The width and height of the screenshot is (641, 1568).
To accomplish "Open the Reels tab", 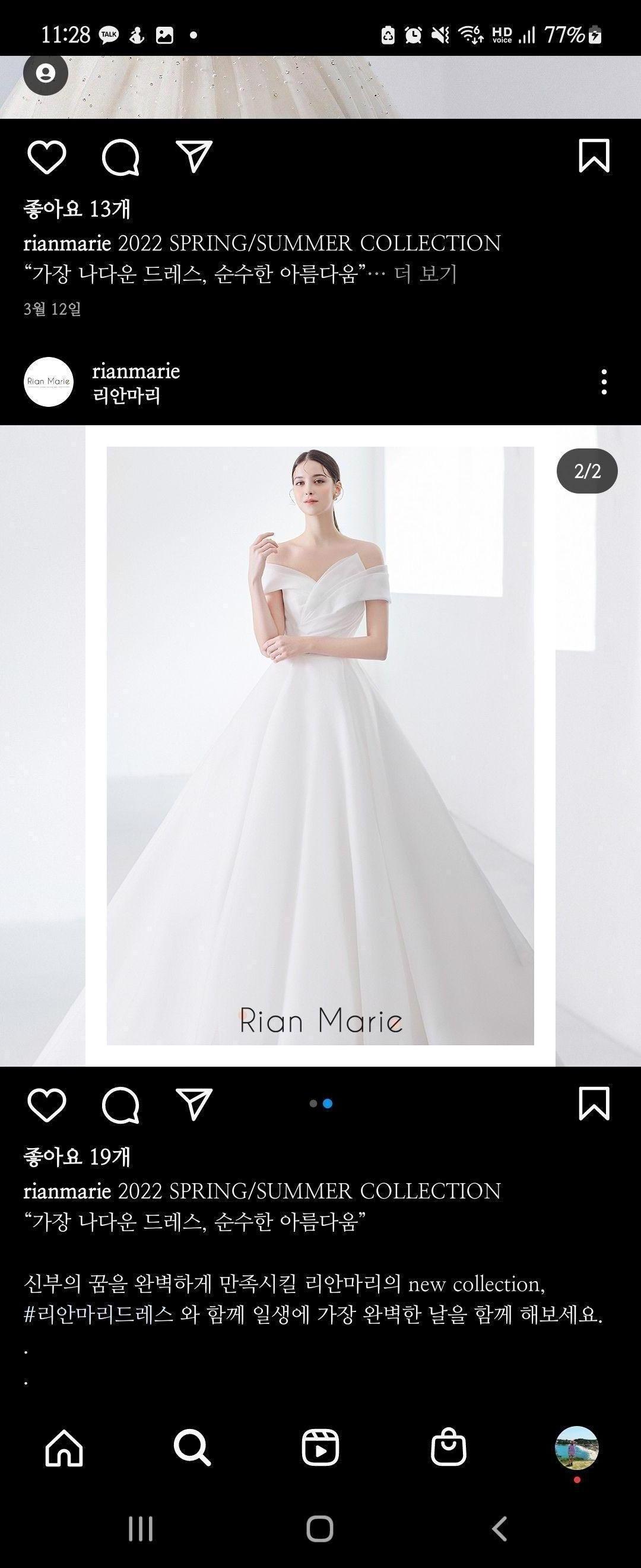I will [x=320, y=1447].
